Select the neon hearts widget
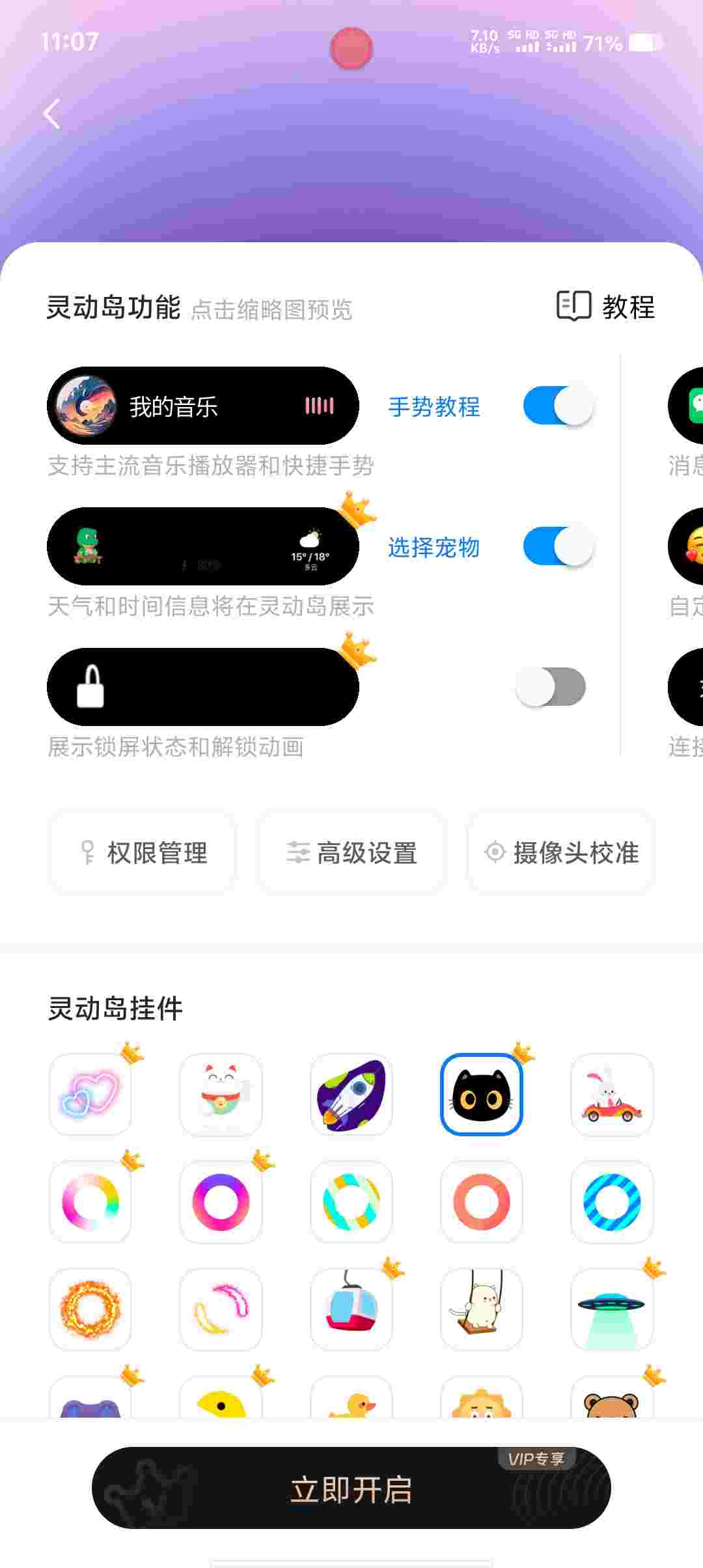The height and width of the screenshot is (1568, 703). tap(90, 1095)
